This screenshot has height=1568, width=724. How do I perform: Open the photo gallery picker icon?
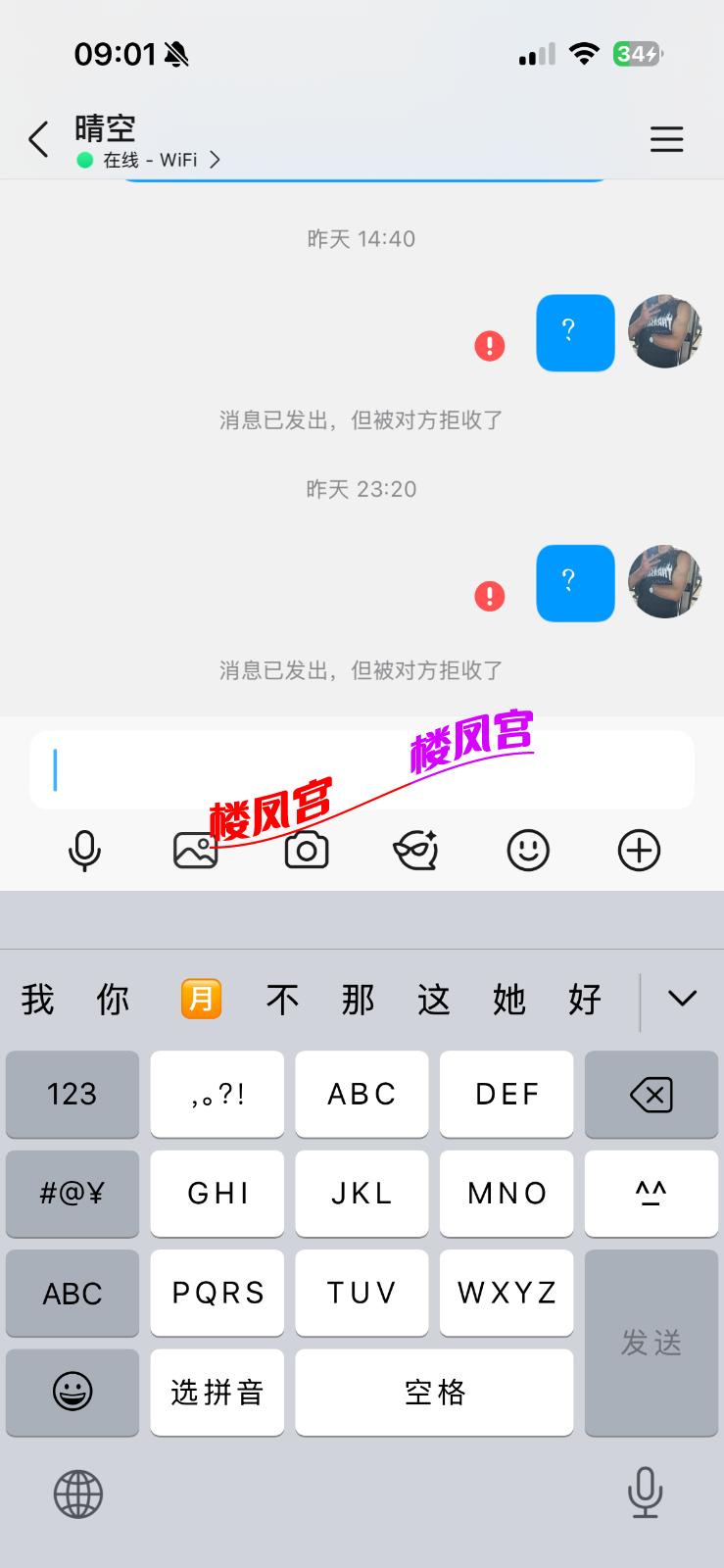195,851
